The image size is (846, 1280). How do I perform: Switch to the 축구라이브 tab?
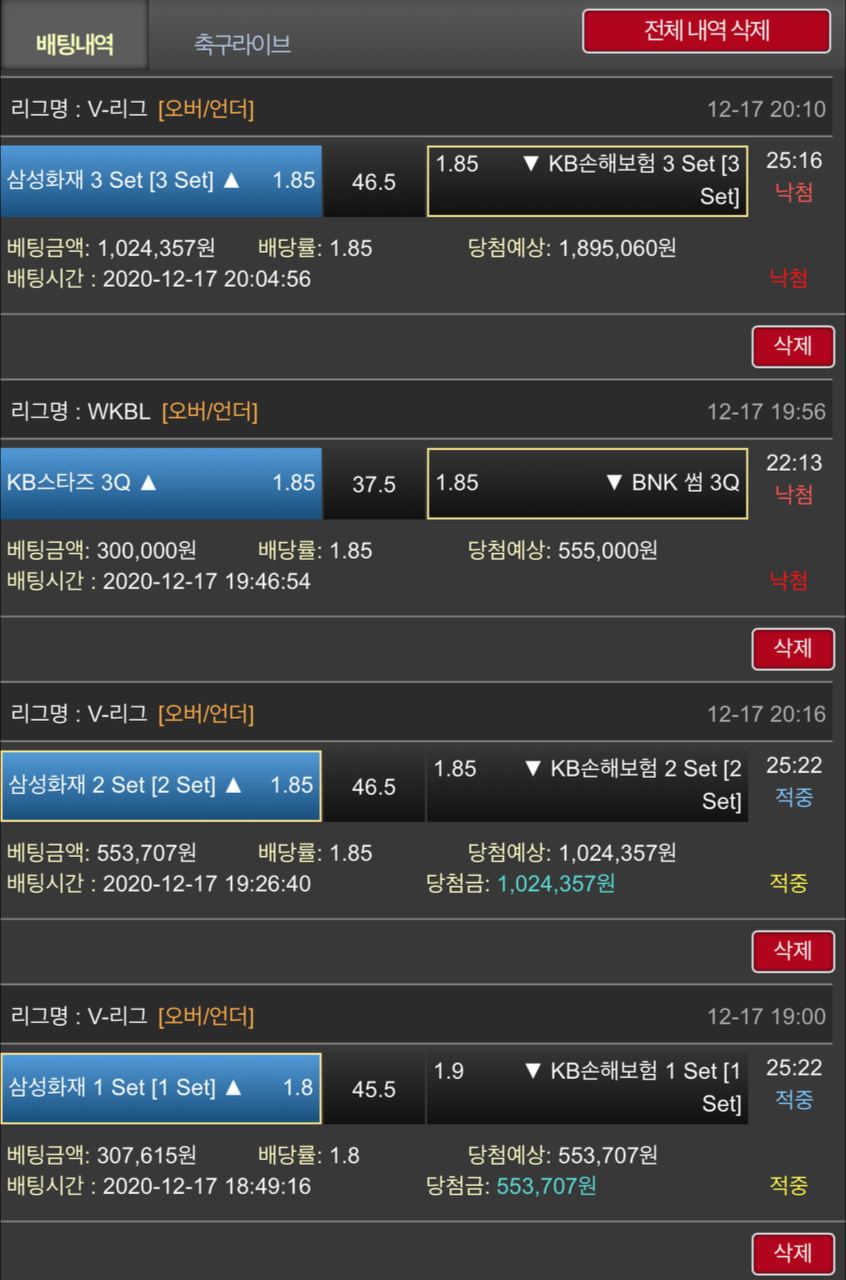[242, 44]
